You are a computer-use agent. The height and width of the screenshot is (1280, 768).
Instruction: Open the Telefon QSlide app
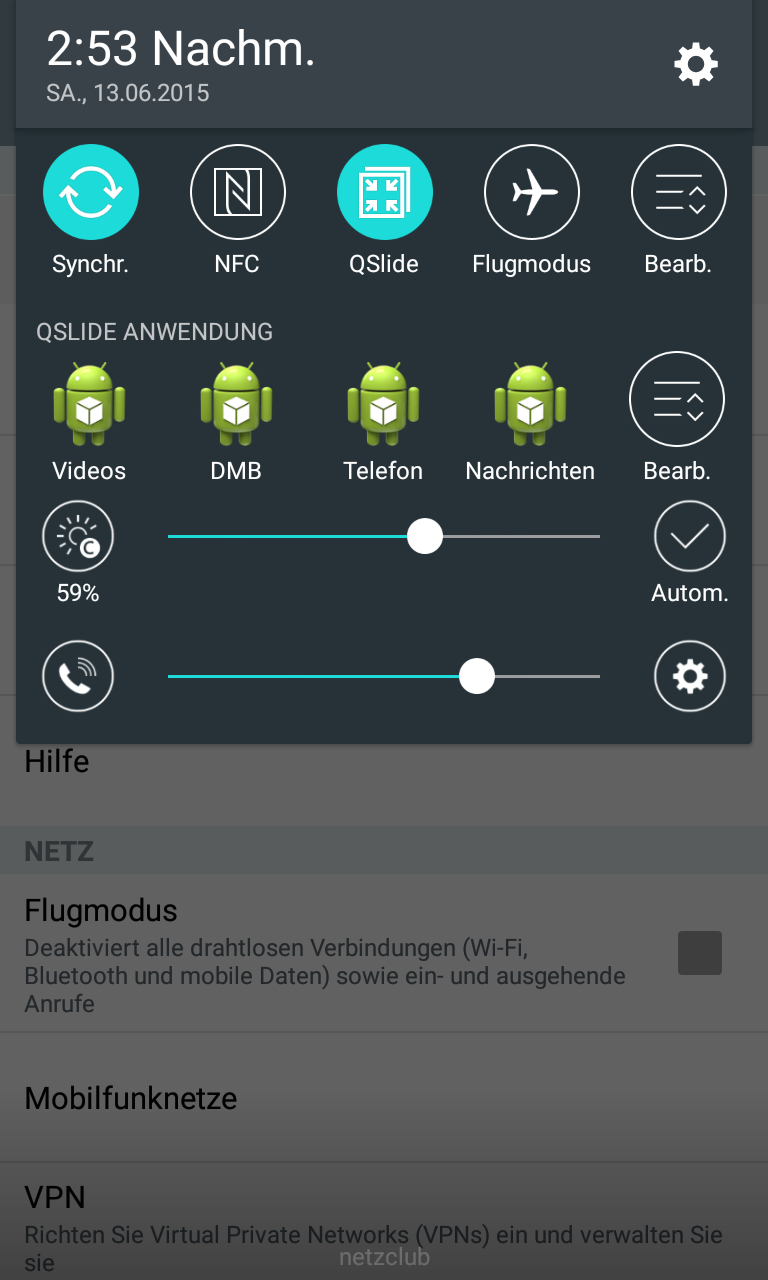point(383,404)
